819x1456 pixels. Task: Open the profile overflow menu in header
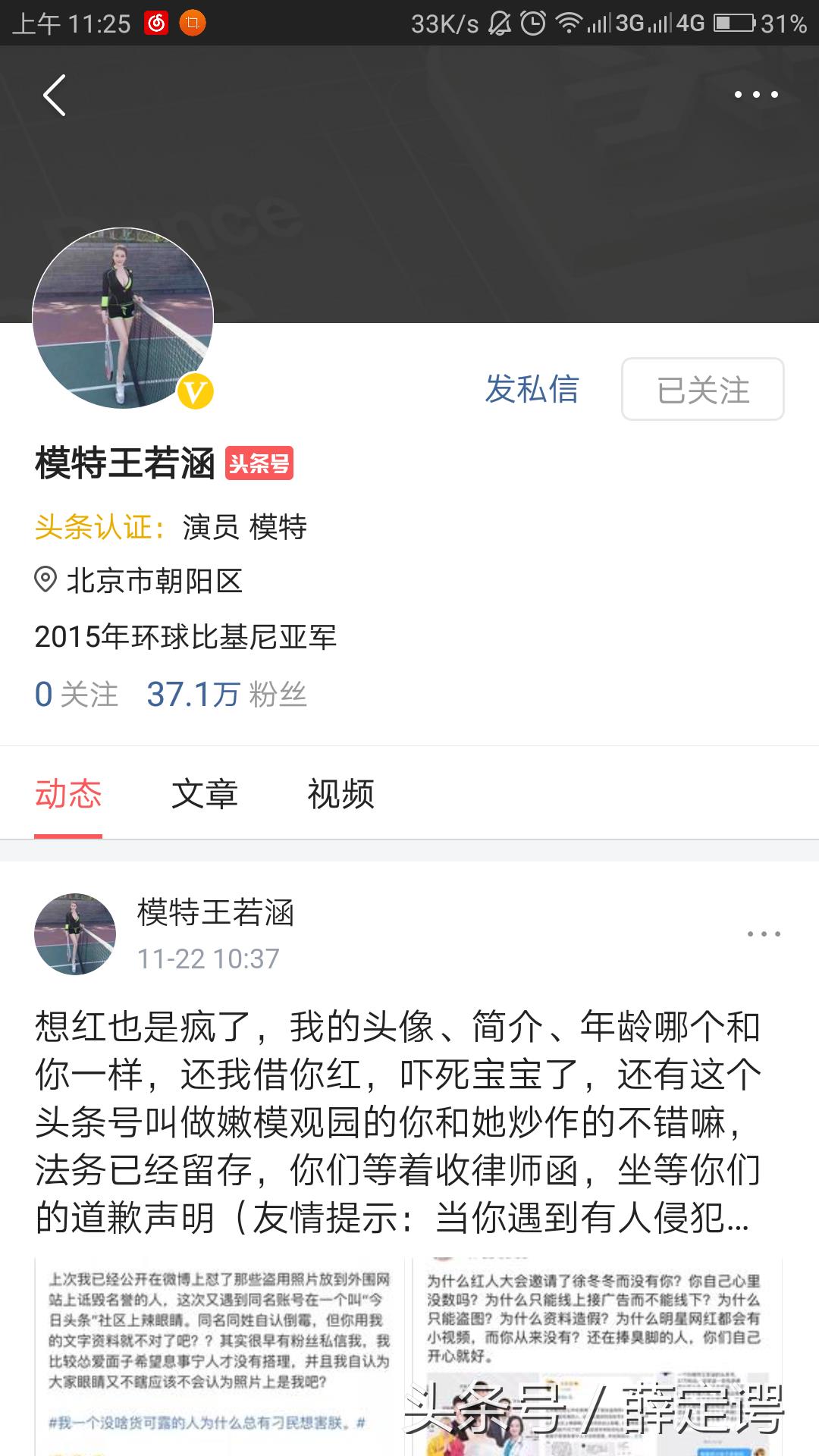[x=756, y=95]
